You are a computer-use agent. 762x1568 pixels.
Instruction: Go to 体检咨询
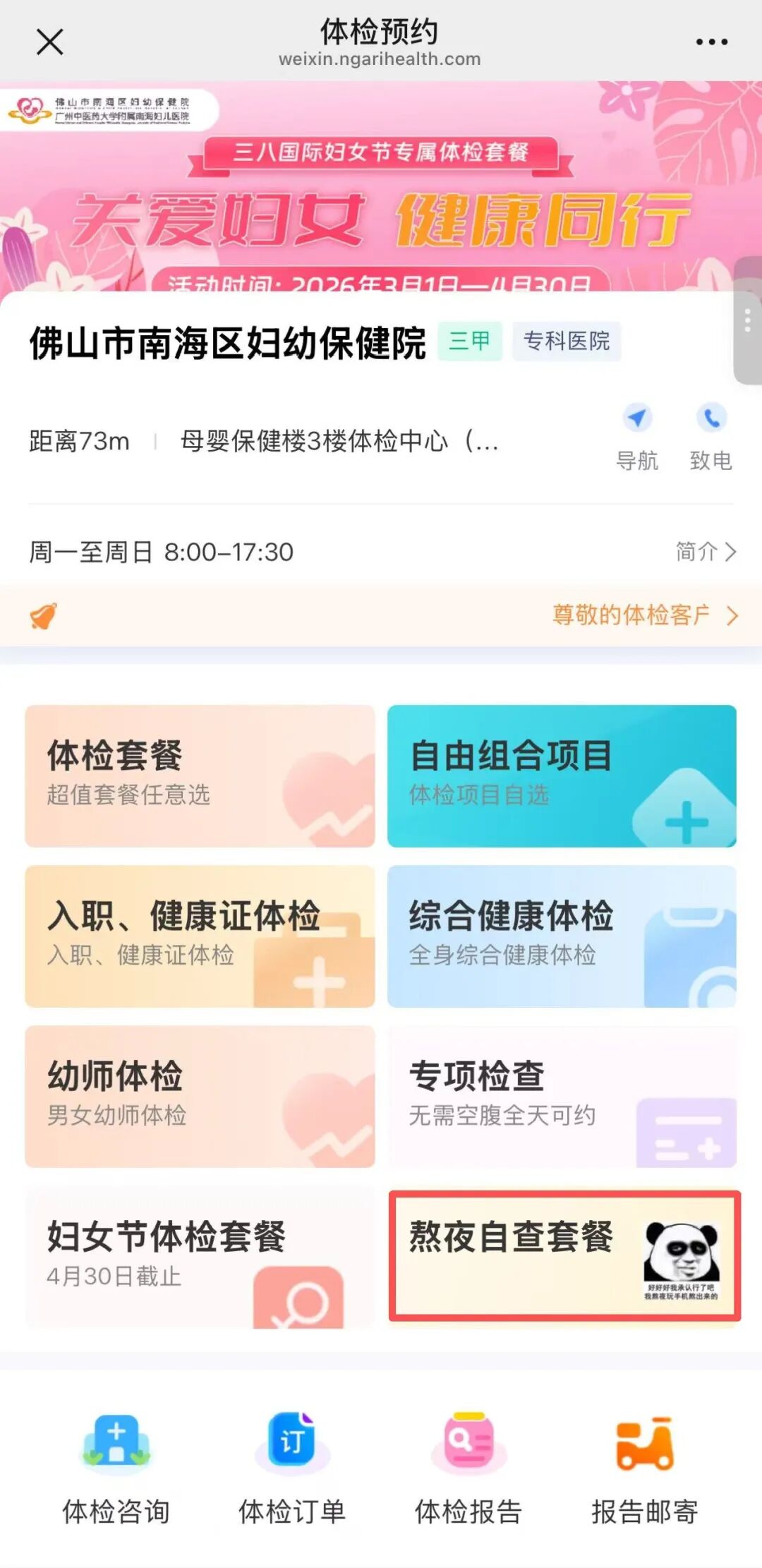[116, 1468]
